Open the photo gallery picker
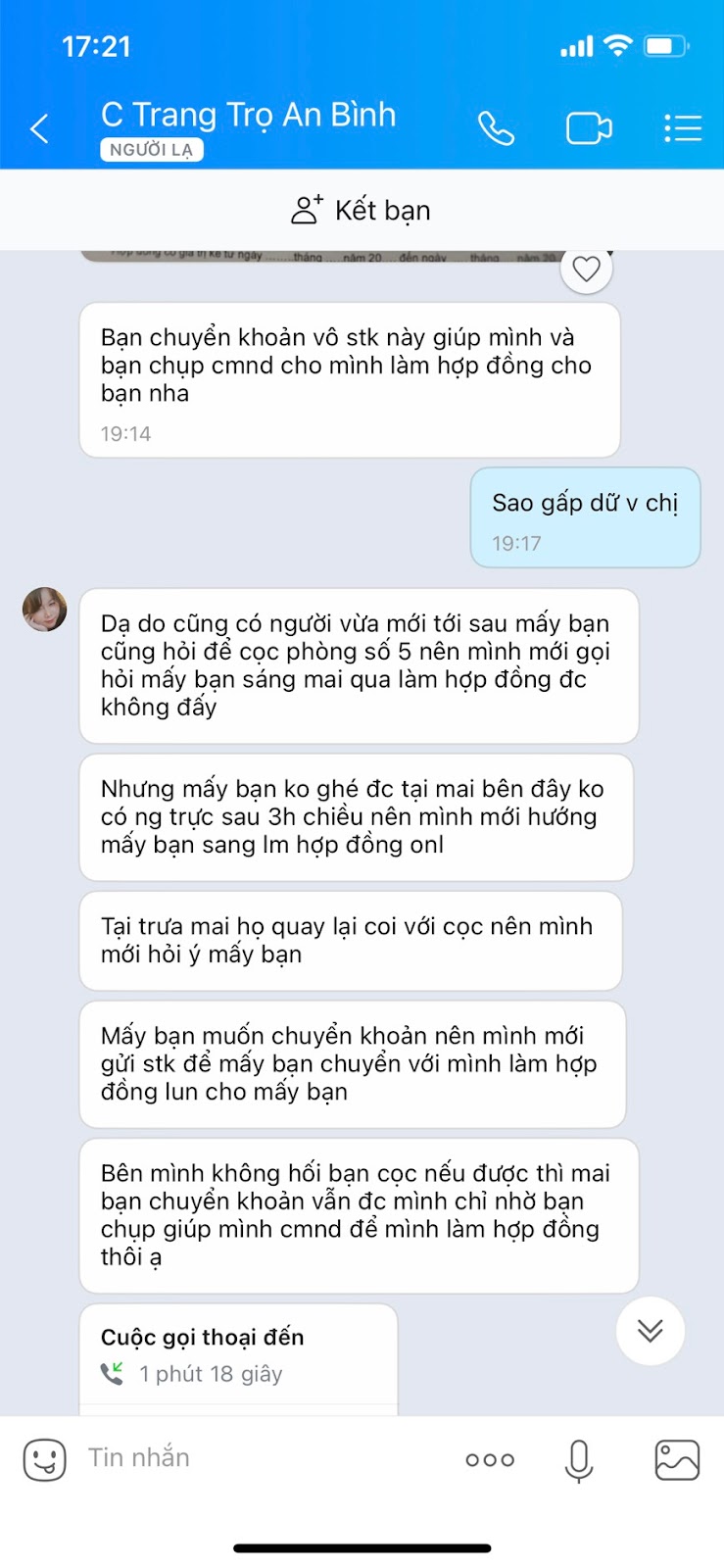The image size is (724, 1568). [x=676, y=1459]
